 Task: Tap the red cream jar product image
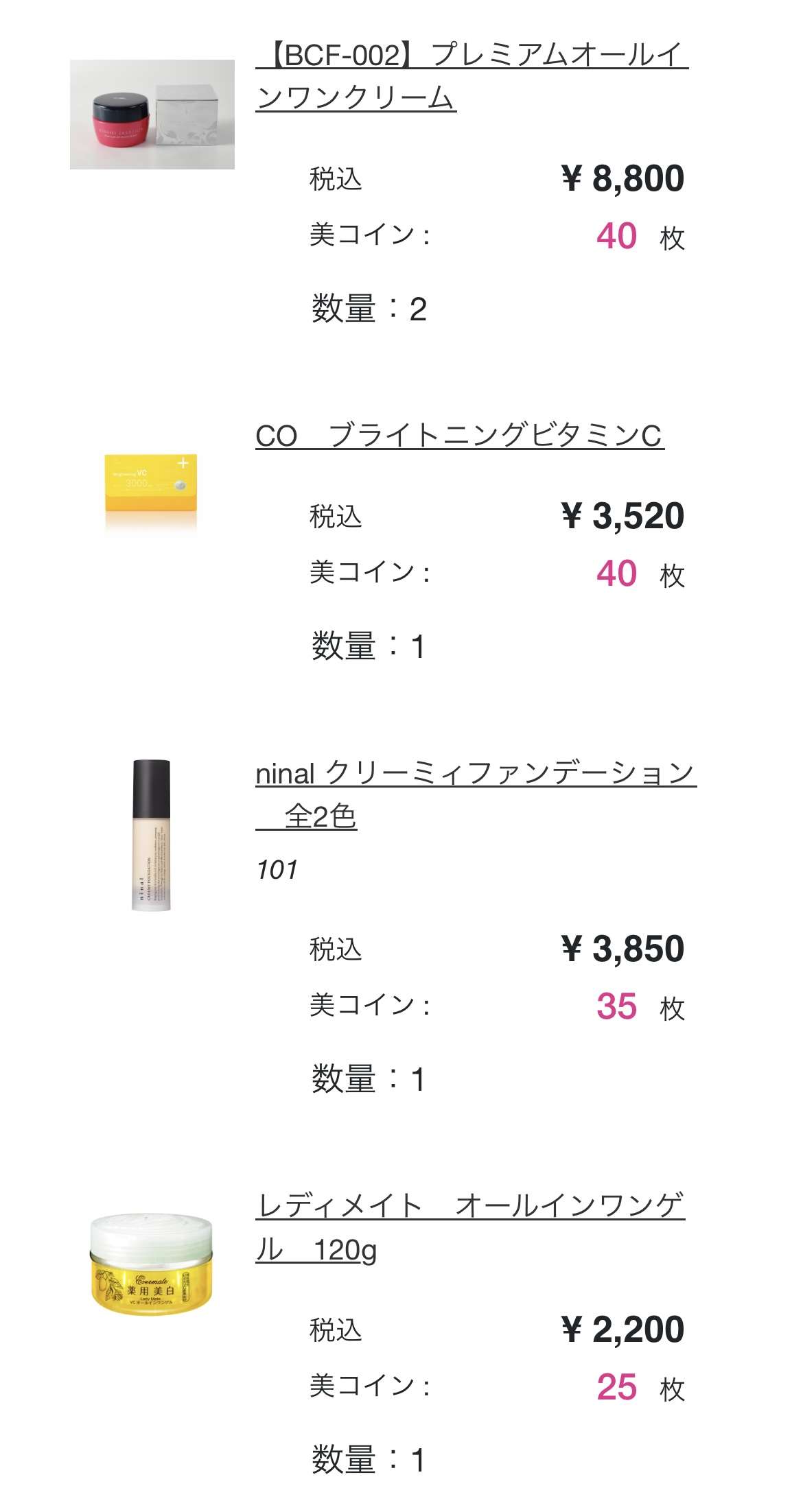(x=152, y=115)
